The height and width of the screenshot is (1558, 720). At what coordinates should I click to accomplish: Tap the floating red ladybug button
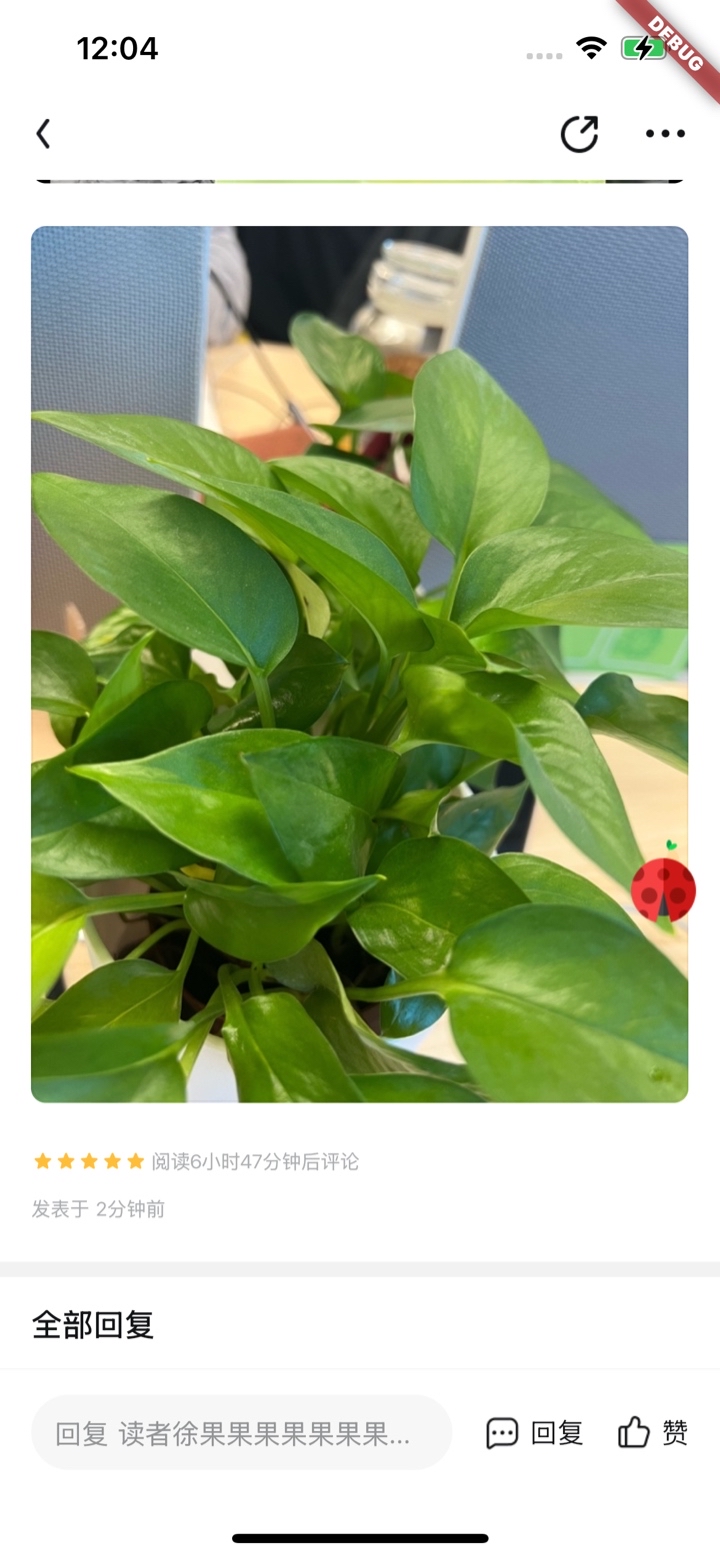point(664,885)
